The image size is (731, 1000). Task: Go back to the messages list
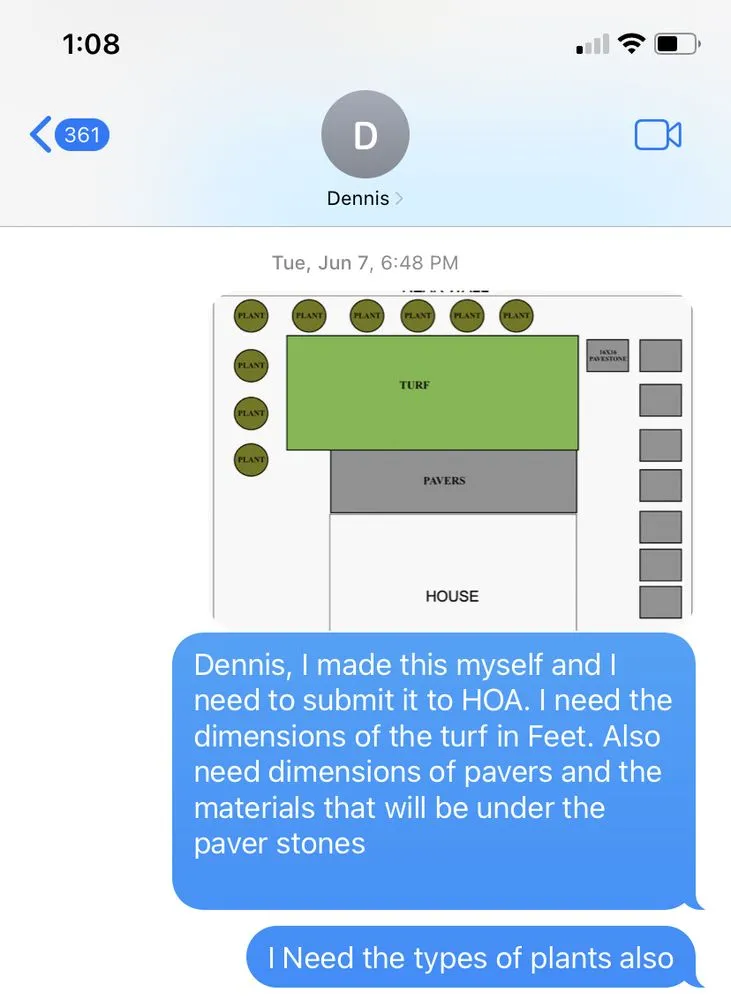point(66,134)
